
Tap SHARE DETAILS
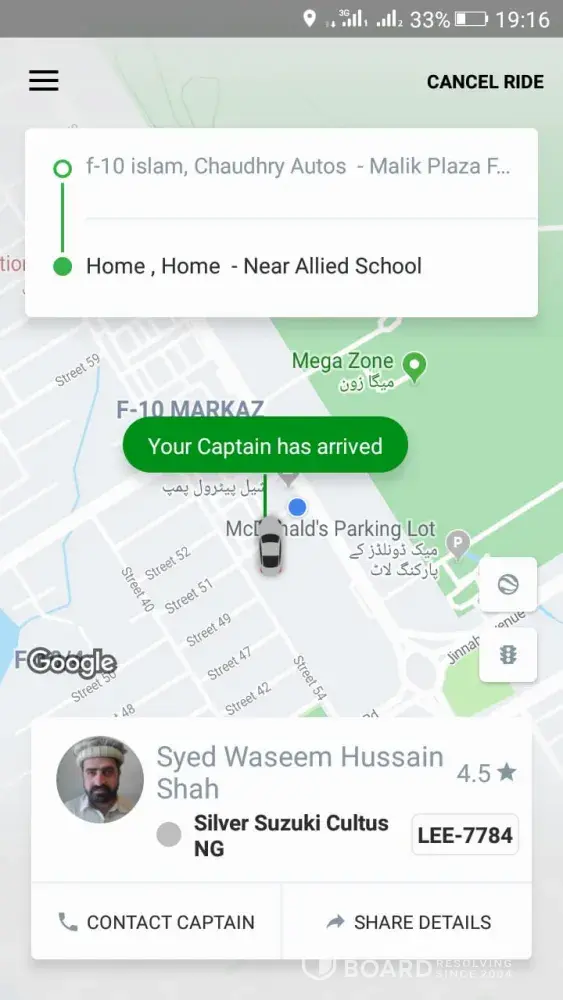click(x=407, y=922)
